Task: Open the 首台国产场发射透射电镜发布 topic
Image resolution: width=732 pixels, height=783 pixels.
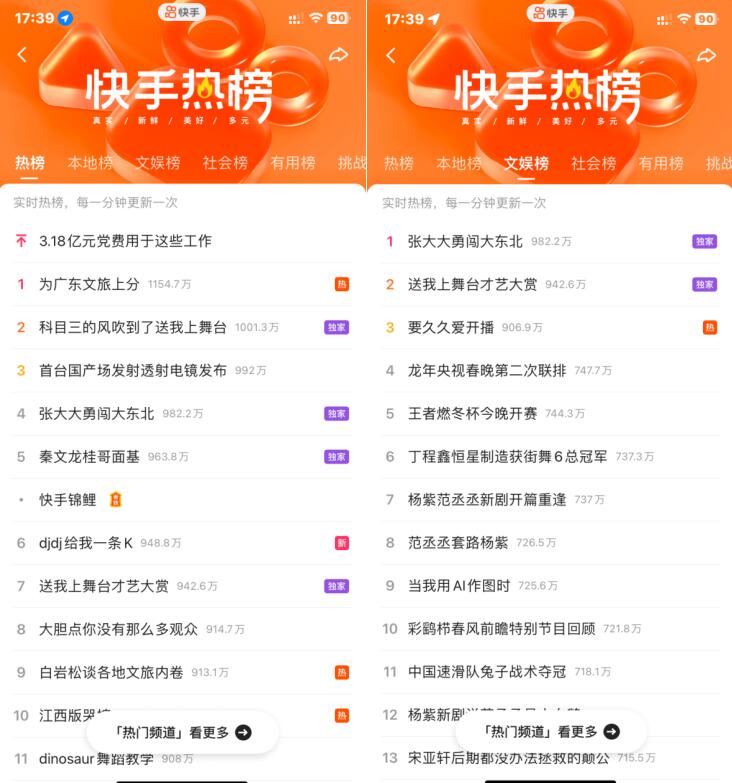Action: click(133, 370)
